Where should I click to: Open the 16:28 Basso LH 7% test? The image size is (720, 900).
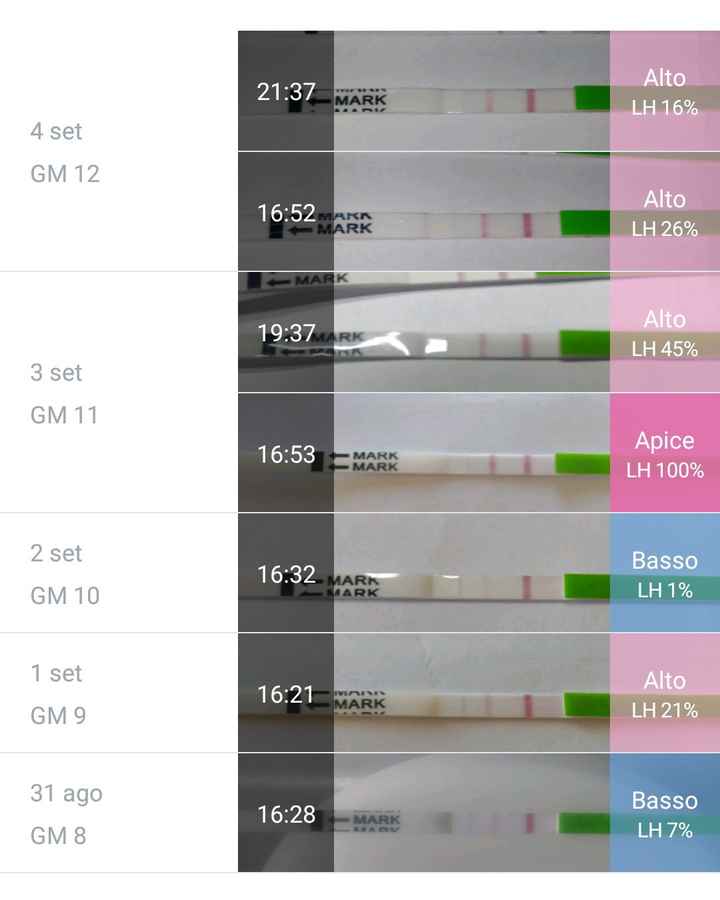478,813
